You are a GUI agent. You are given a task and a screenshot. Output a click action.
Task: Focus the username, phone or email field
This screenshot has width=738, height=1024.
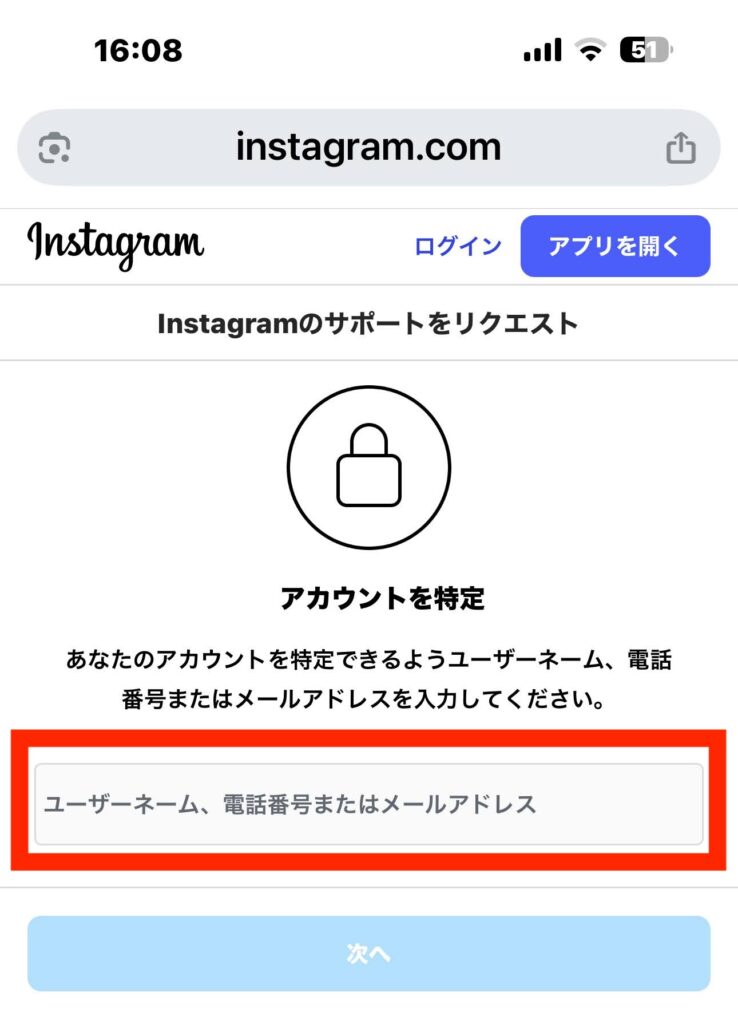(x=368, y=805)
